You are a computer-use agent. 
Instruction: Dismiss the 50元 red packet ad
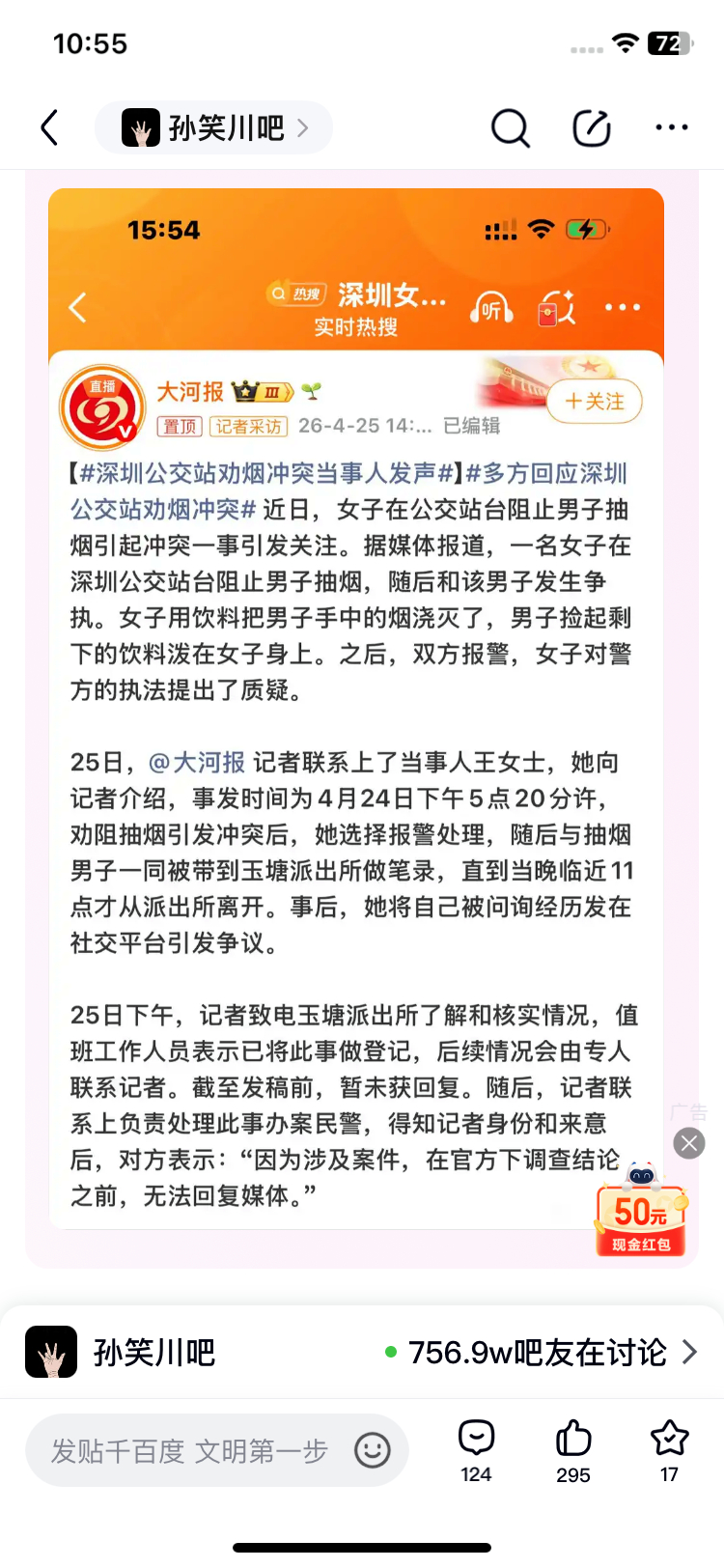pyautogui.click(x=688, y=1143)
